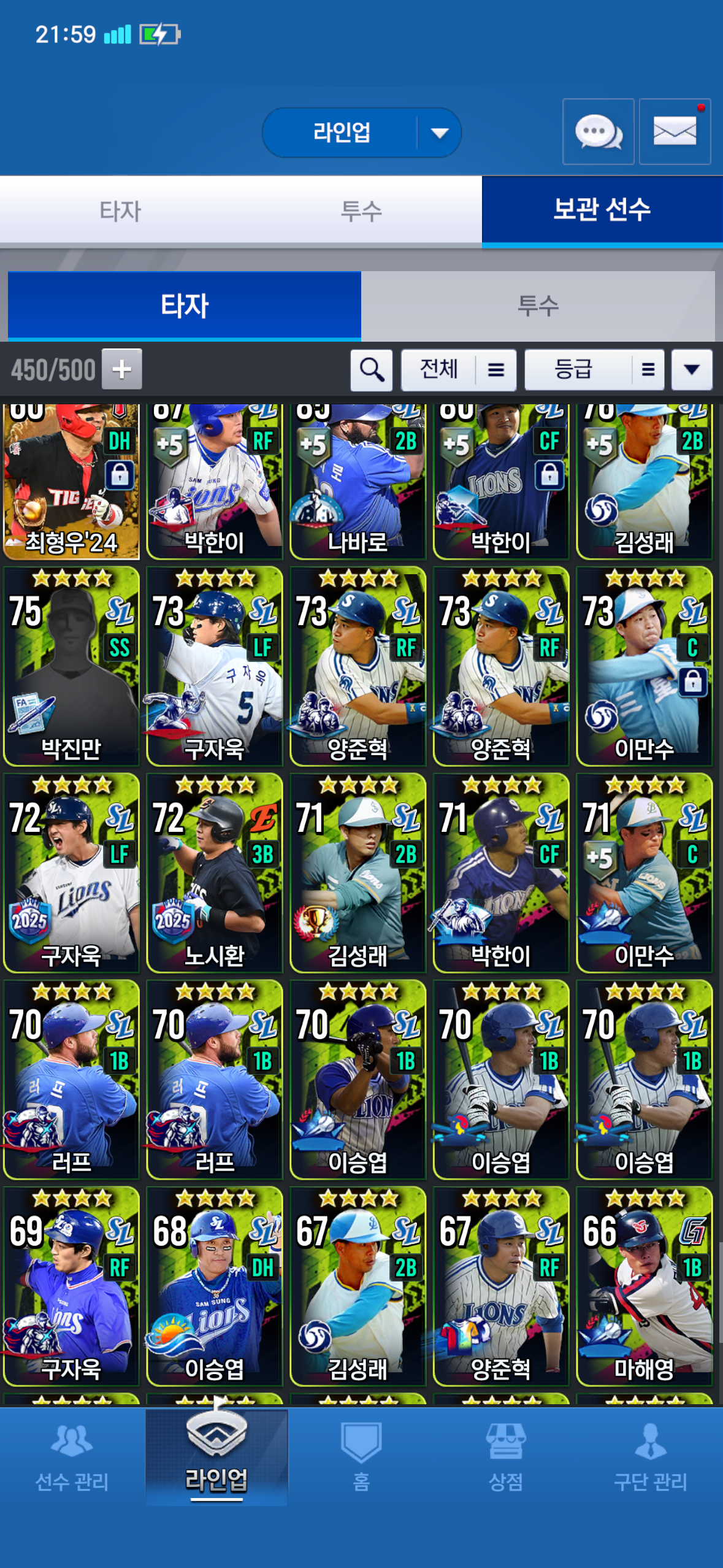The width and height of the screenshot is (723, 1568).
Task: Switch to the top 타자 tab
Action: click(120, 211)
